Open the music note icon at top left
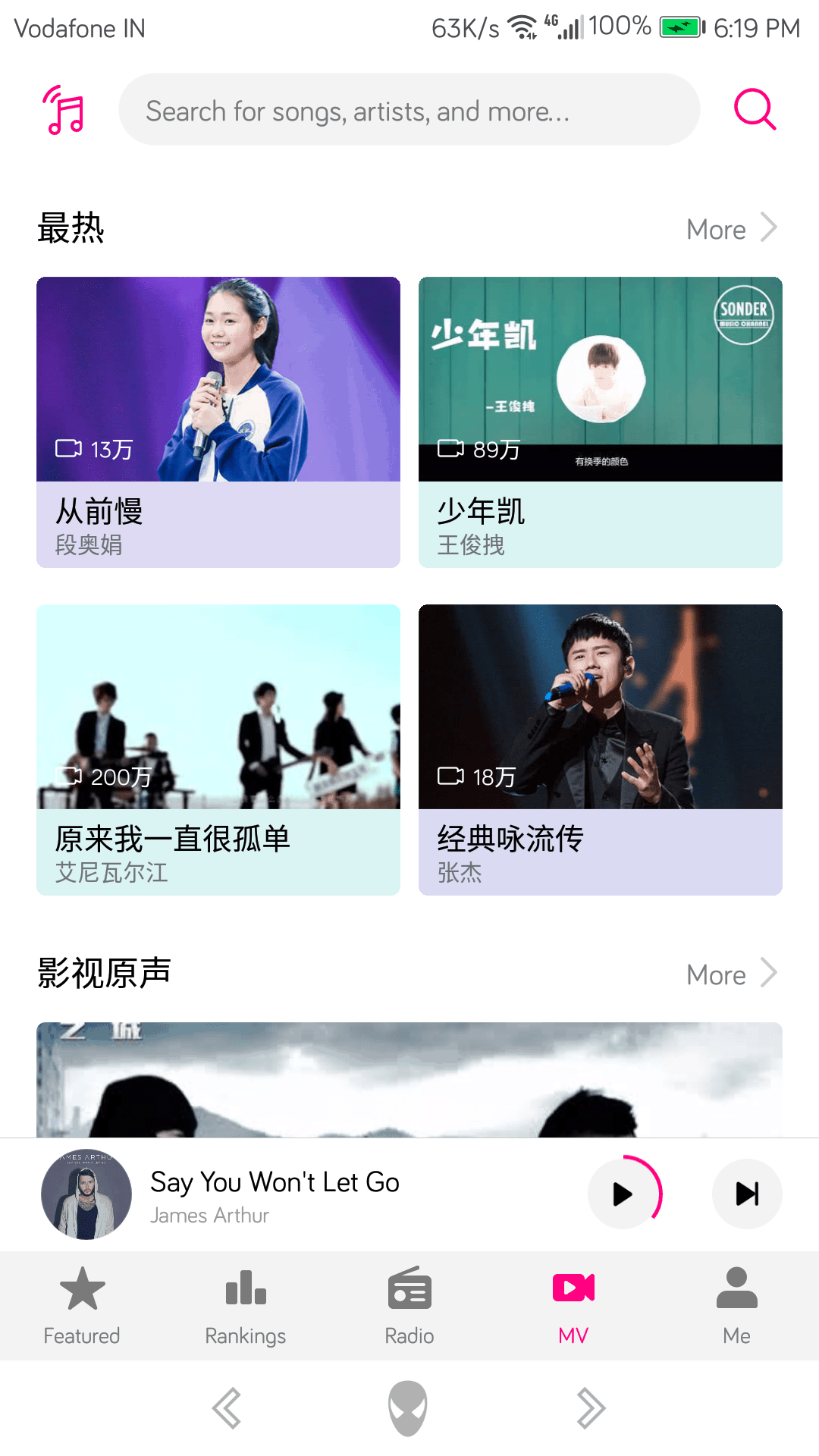The image size is (819, 1456). click(64, 110)
